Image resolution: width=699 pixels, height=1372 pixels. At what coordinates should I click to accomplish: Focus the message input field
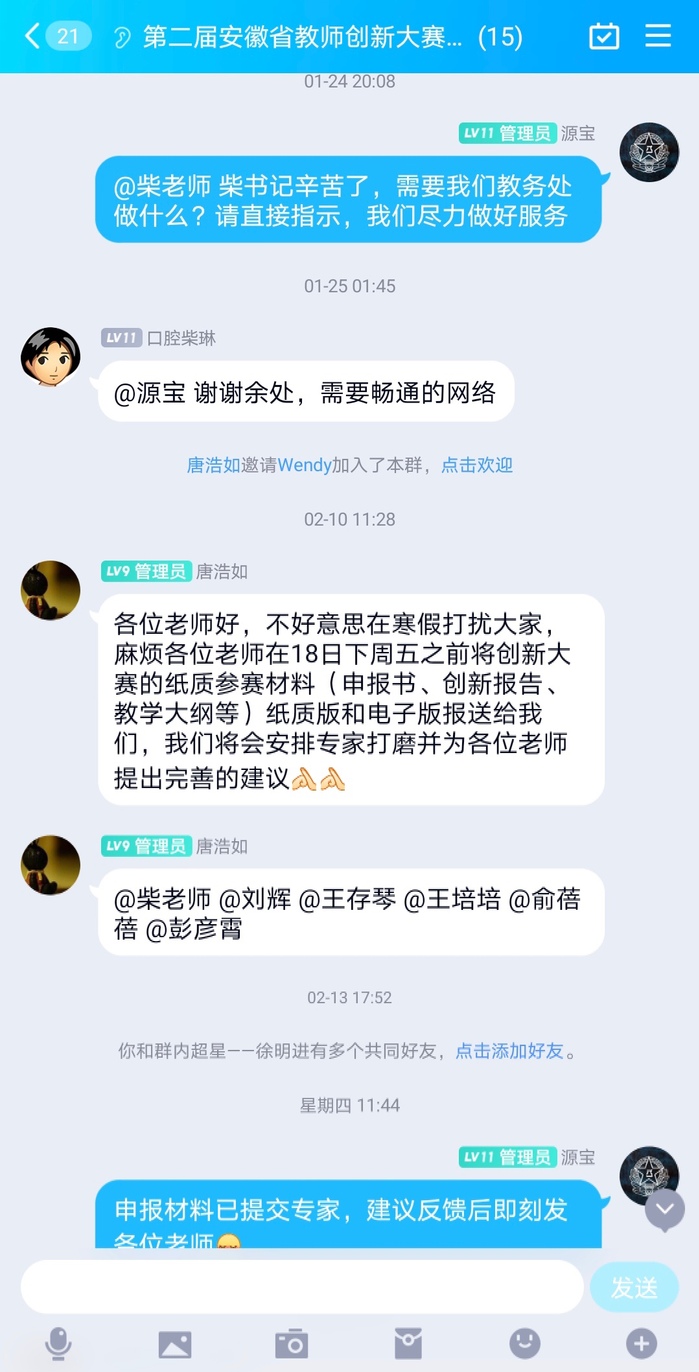pyautogui.click(x=300, y=1287)
